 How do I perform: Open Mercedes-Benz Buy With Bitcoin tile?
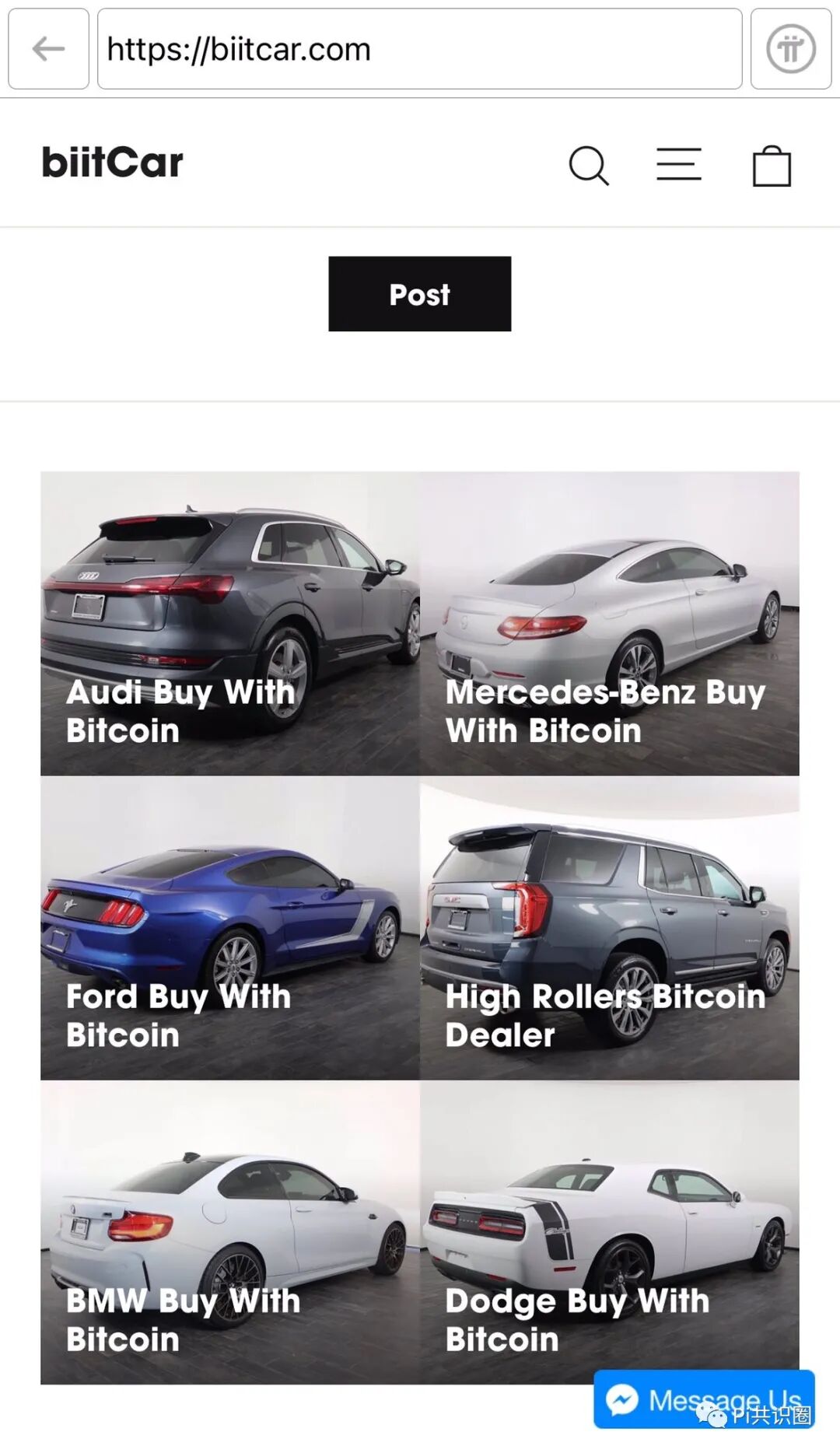tap(609, 622)
